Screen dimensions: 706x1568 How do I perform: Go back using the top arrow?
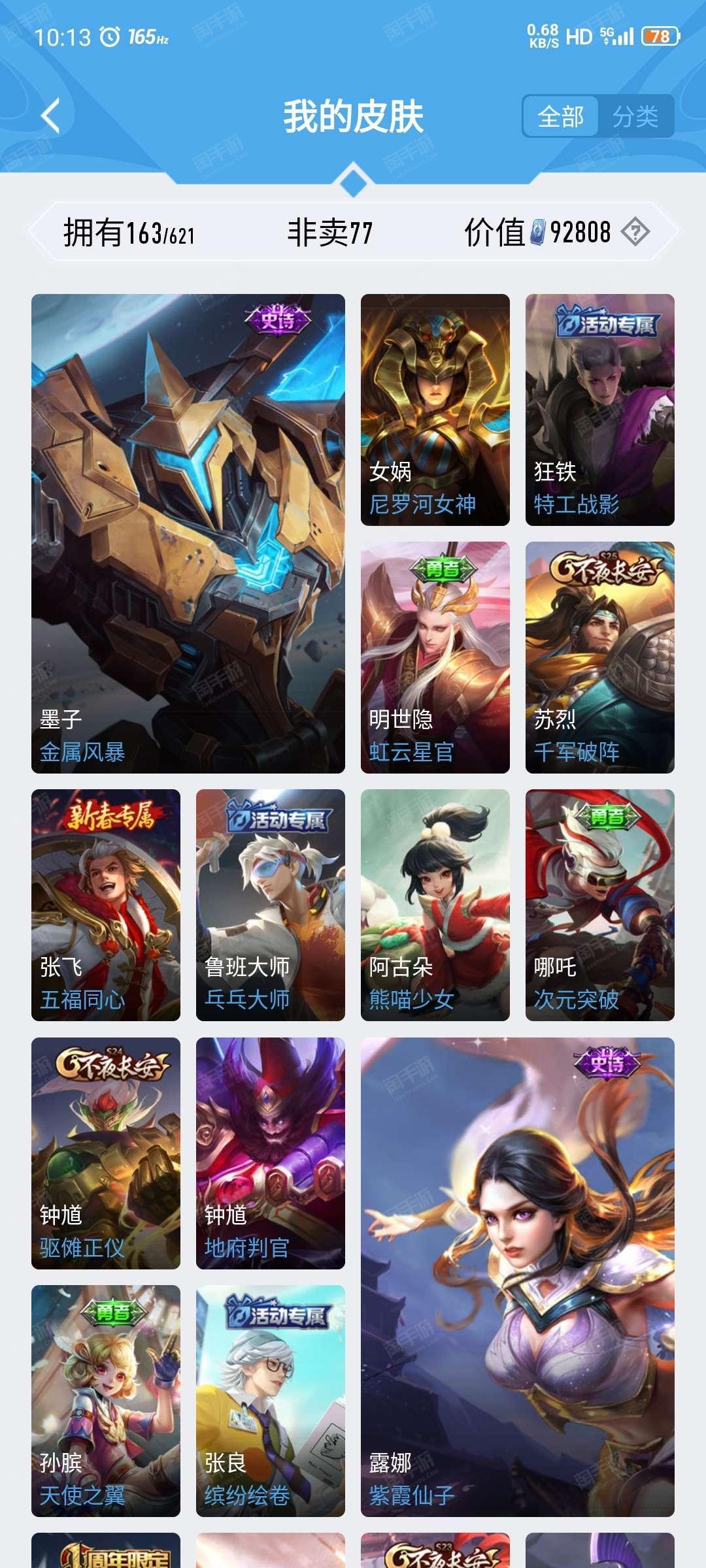pyautogui.click(x=51, y=116)
